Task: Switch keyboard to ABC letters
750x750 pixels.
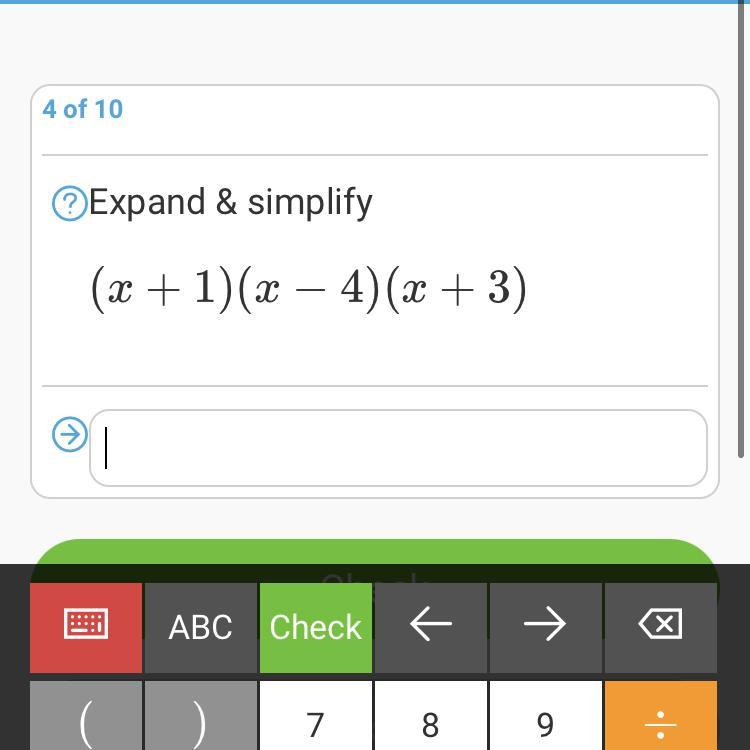Action: [201, 627]
